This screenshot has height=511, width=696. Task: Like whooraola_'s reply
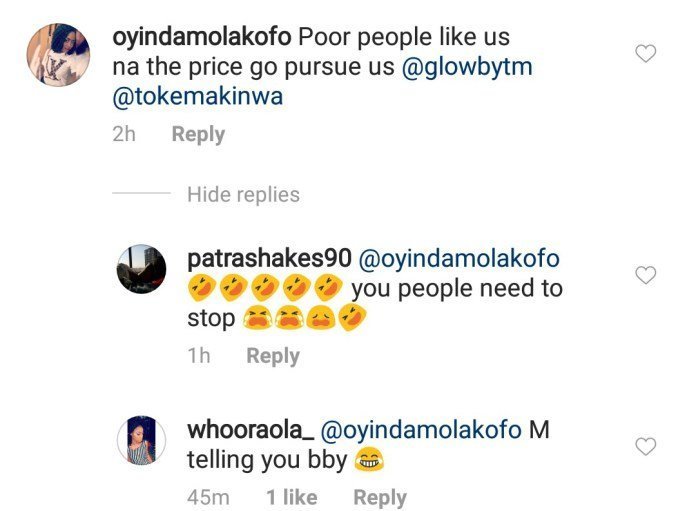(x=647, y=446)
